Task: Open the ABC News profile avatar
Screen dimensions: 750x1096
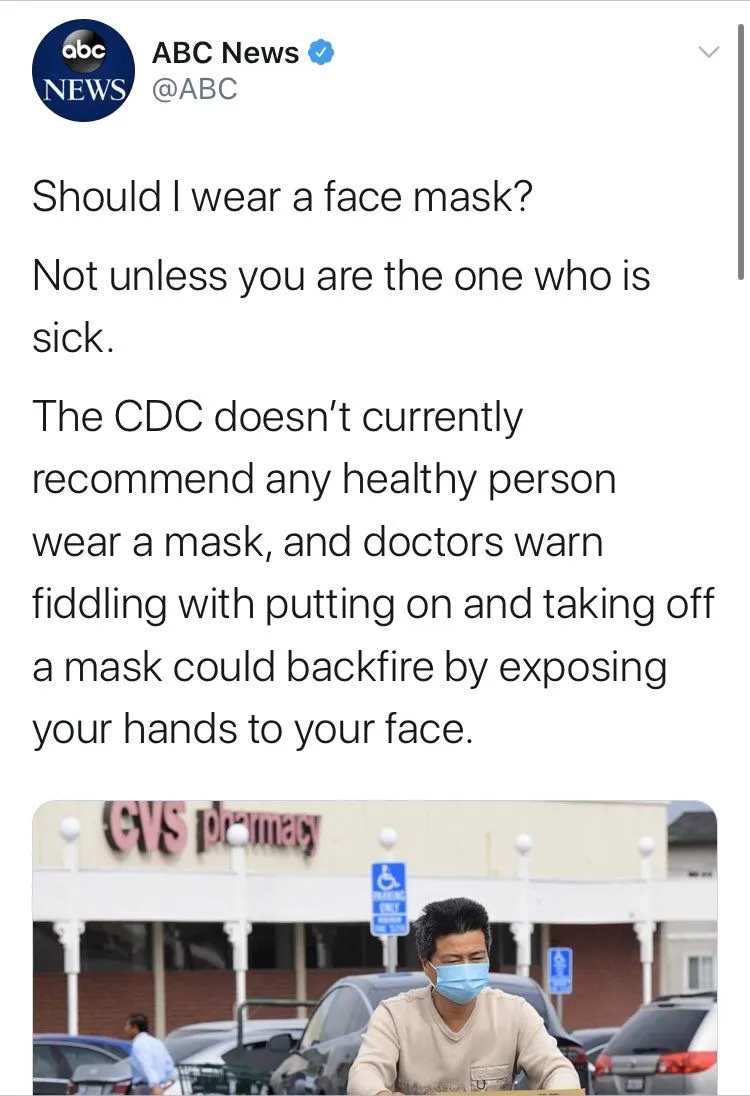Action: [83, 69]
